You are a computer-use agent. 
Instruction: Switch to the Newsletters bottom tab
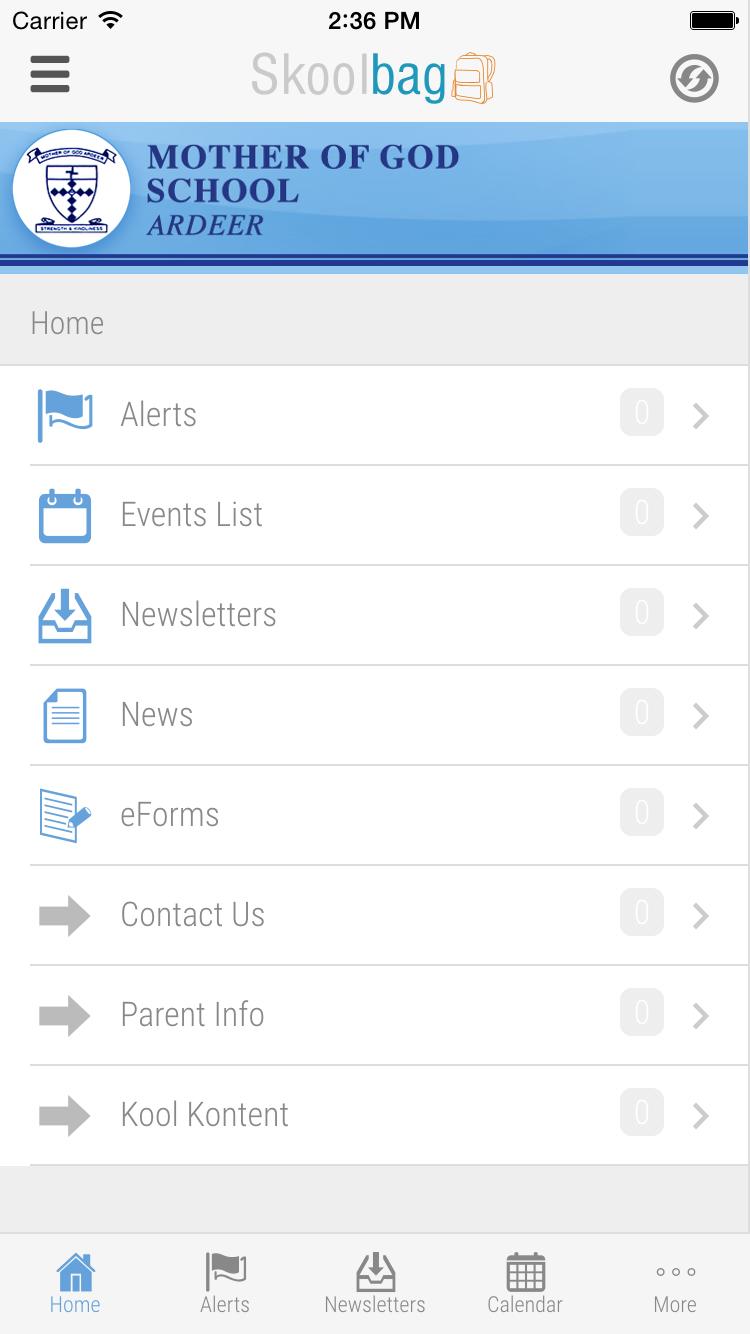pyautogui.click(x=375, y=1284)
